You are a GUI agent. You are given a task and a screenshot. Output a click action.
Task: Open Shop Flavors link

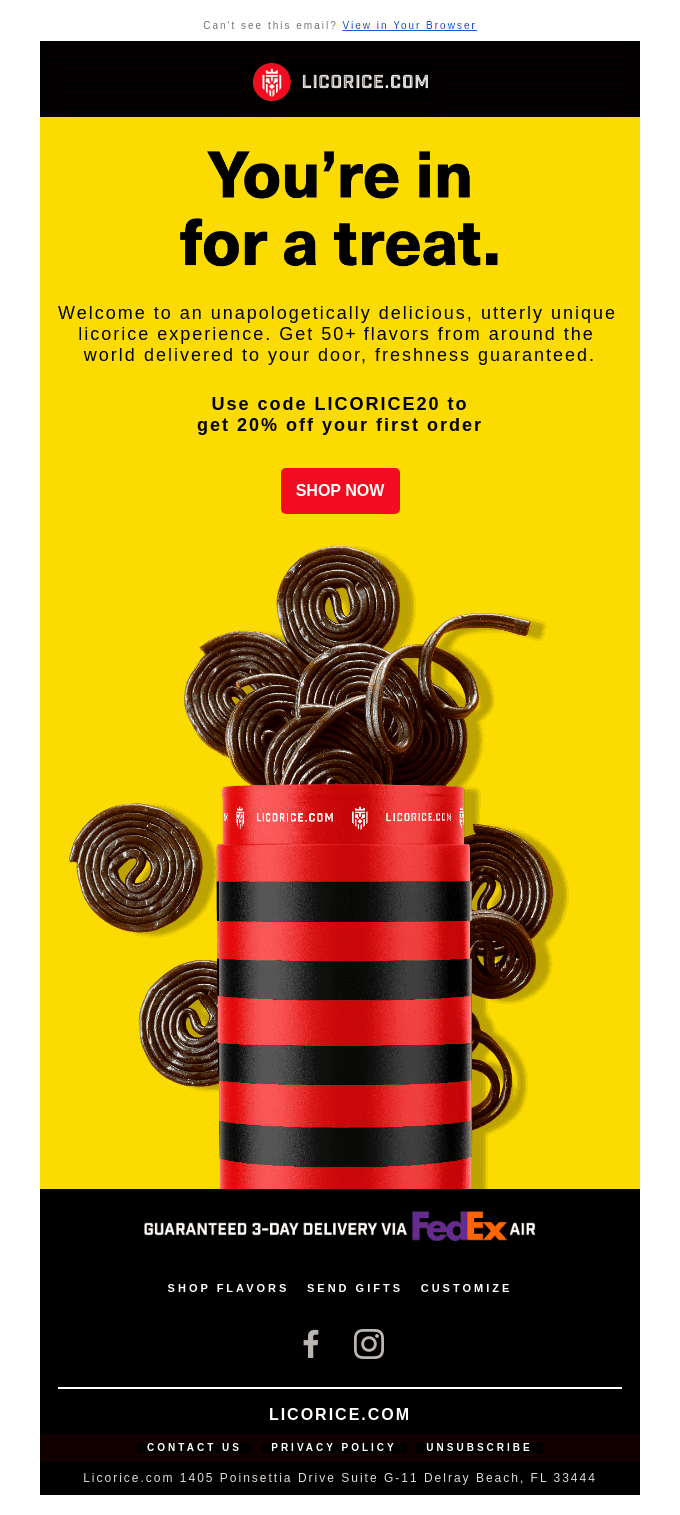(228, 1288)
